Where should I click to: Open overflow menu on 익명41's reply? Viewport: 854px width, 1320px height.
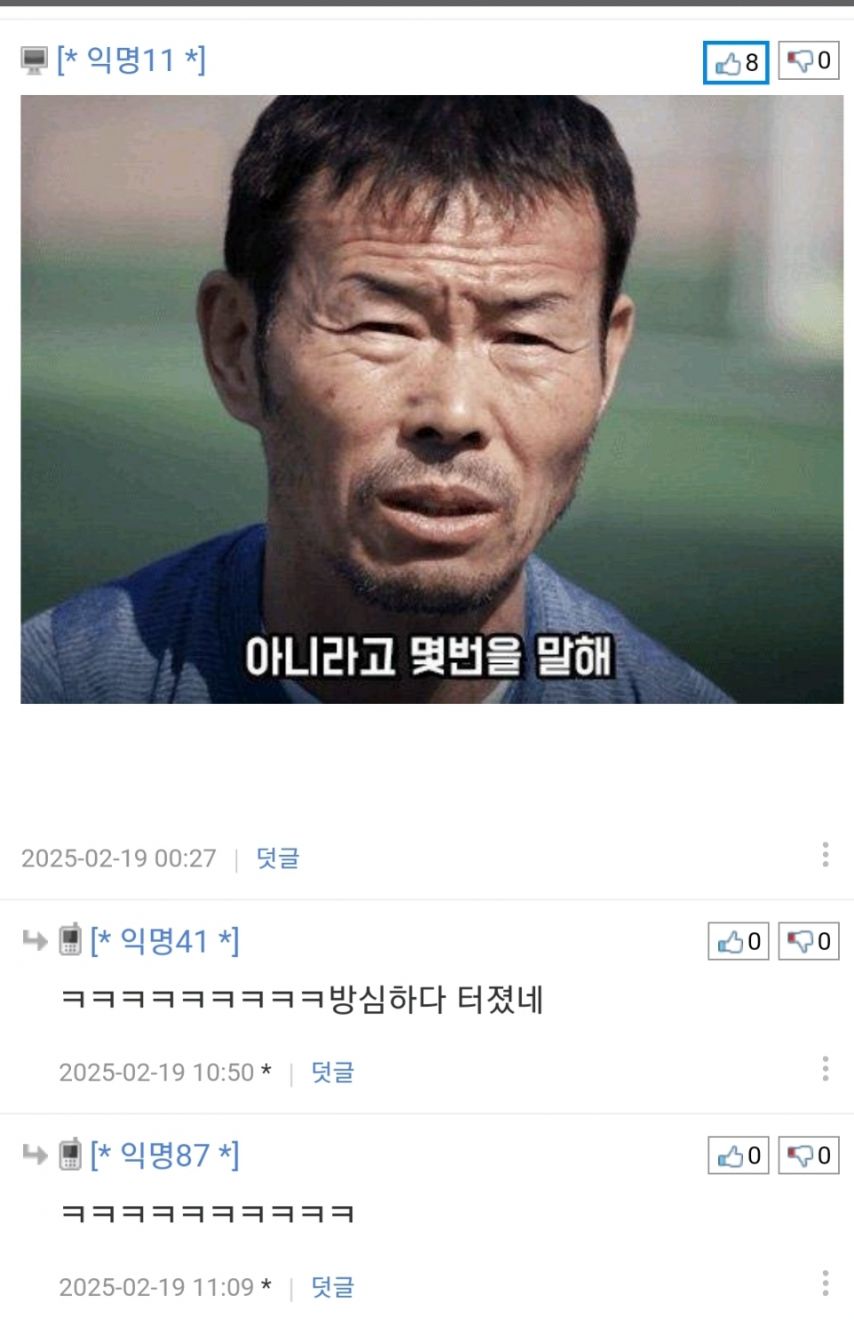click(825, 1069)
